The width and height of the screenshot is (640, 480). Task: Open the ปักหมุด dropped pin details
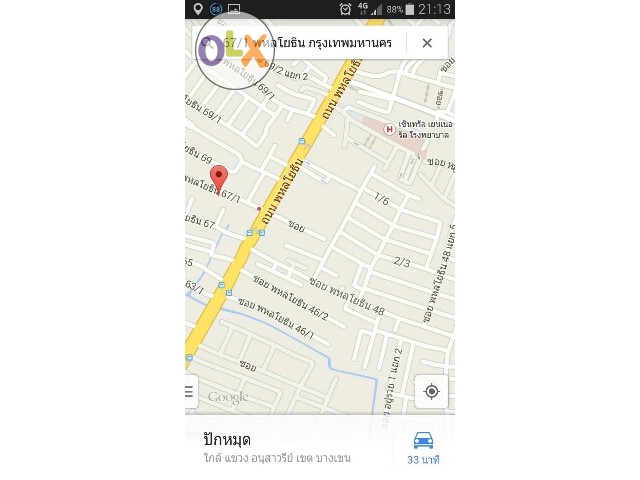290,447
